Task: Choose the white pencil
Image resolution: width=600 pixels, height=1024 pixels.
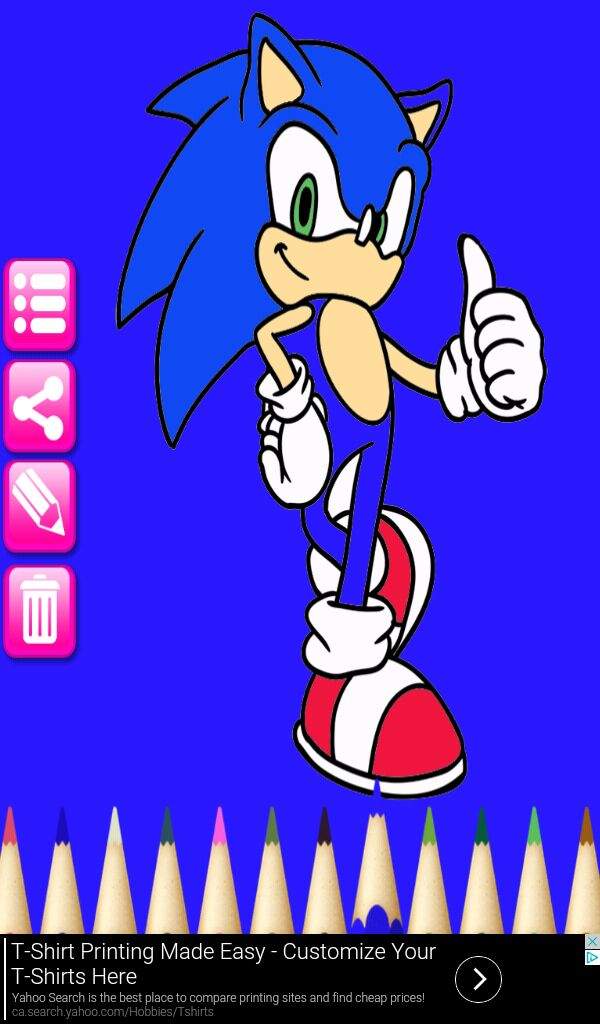Action: (x=115, y=871)
